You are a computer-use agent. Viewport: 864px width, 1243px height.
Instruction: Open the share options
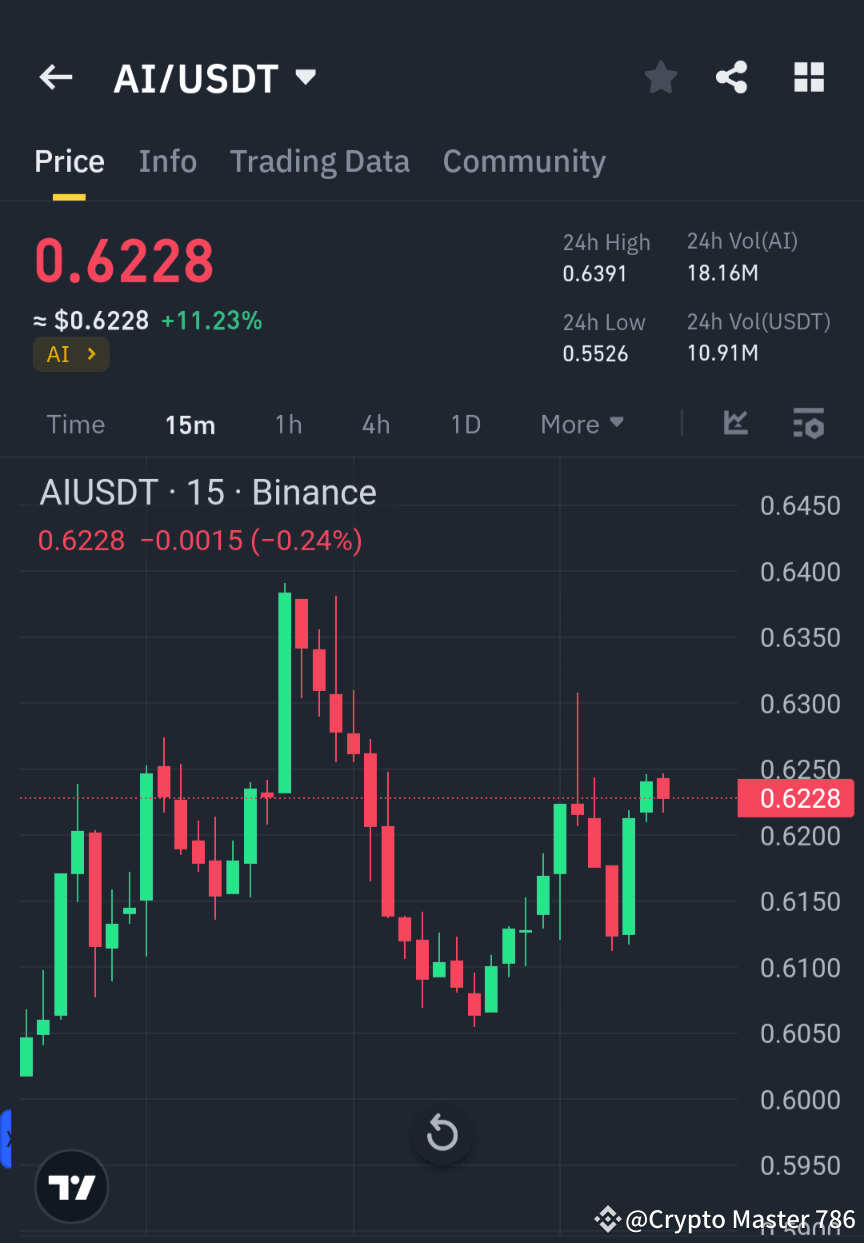[x=732, y=77]
